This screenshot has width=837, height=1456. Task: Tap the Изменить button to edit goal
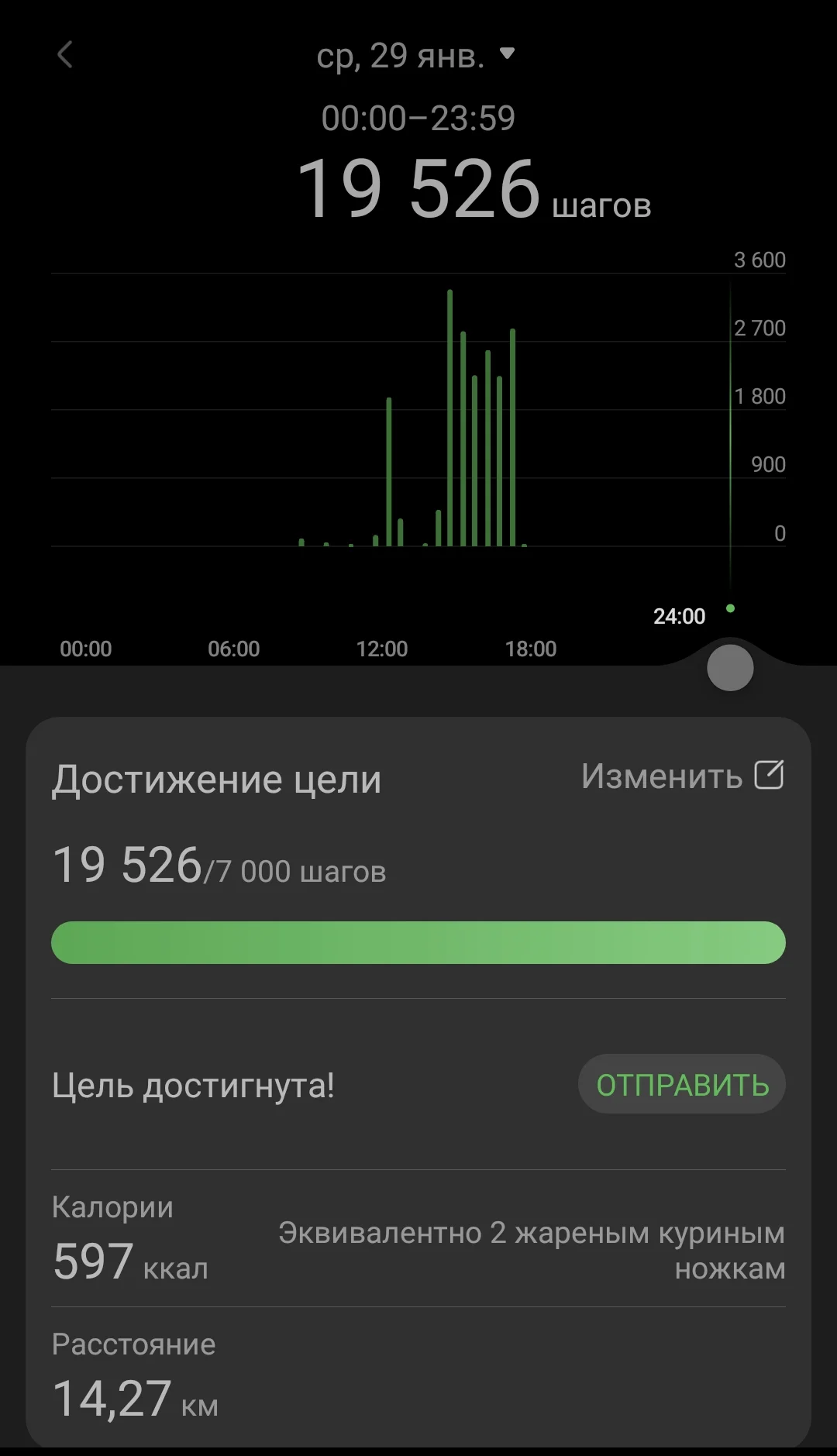pos(682,776)
